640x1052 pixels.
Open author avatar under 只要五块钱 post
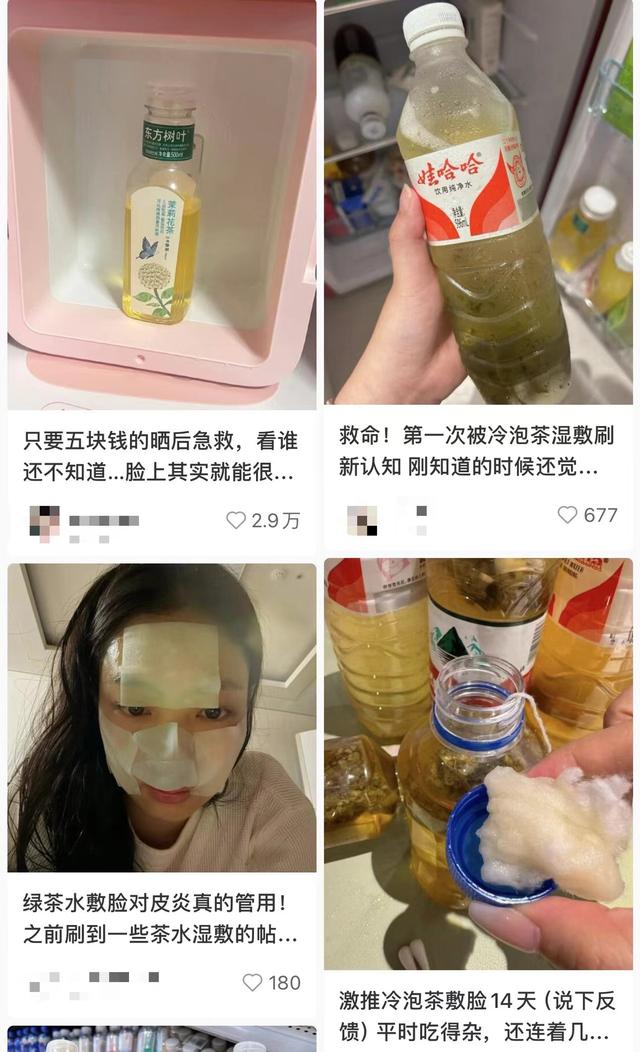tap(44, 521)
